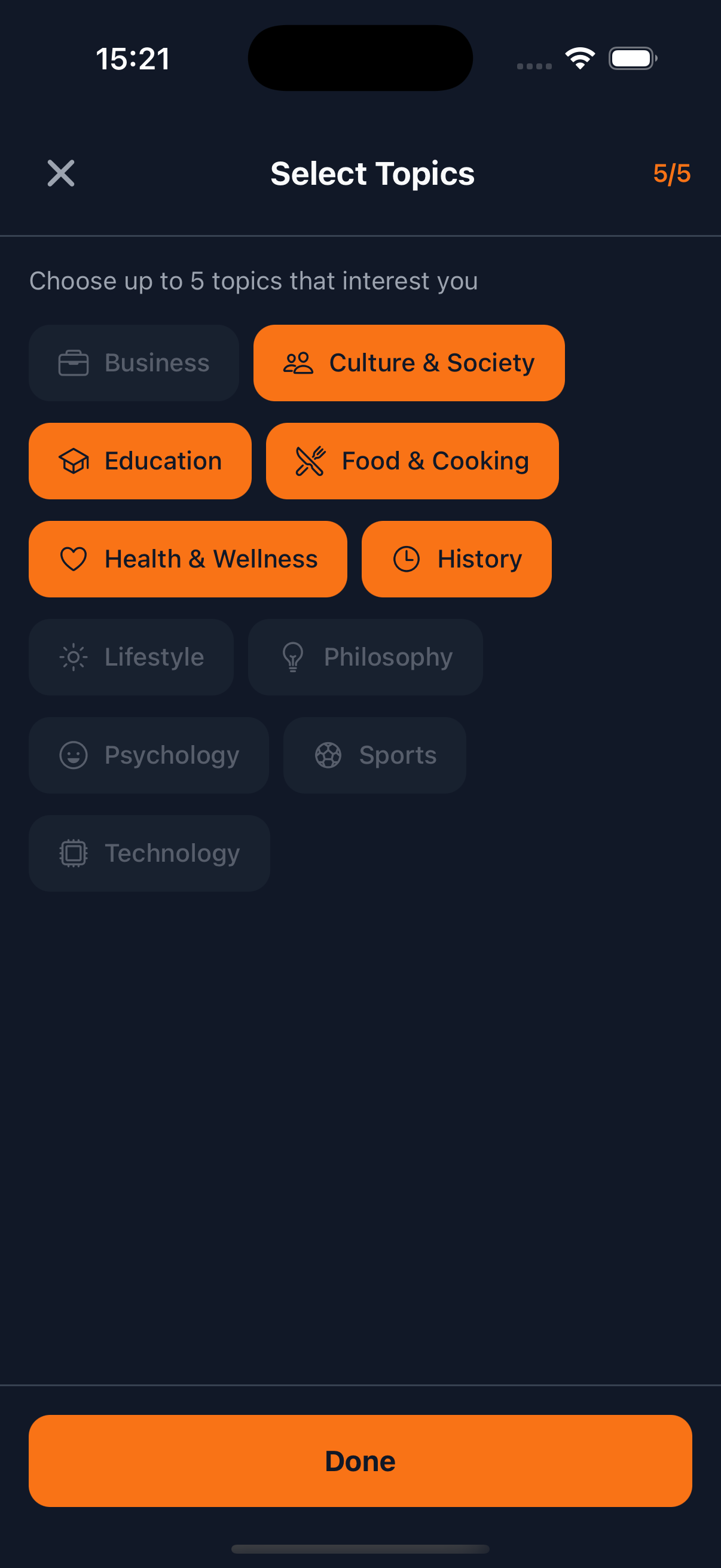
Task: Tap the briefcase icon on Business
Action: coord(74,362)
